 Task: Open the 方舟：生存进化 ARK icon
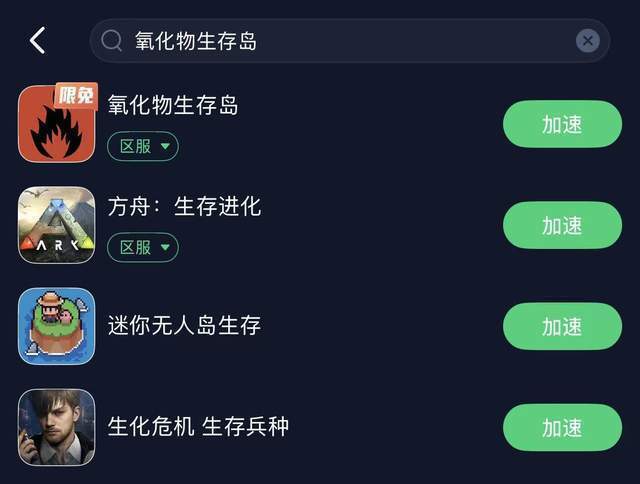(57, 225)
